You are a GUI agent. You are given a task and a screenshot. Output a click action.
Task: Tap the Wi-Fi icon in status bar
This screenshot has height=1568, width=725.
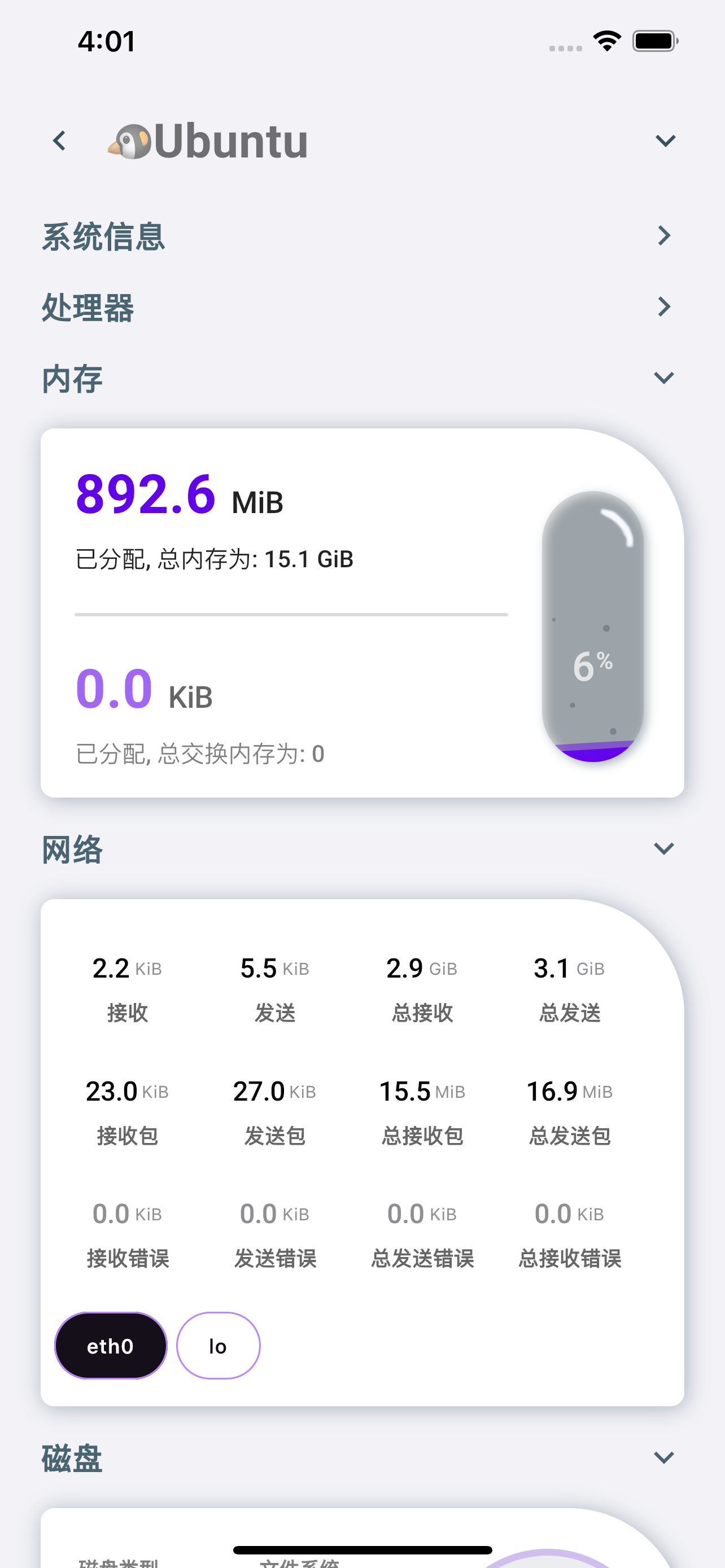[x=606, y=40]
